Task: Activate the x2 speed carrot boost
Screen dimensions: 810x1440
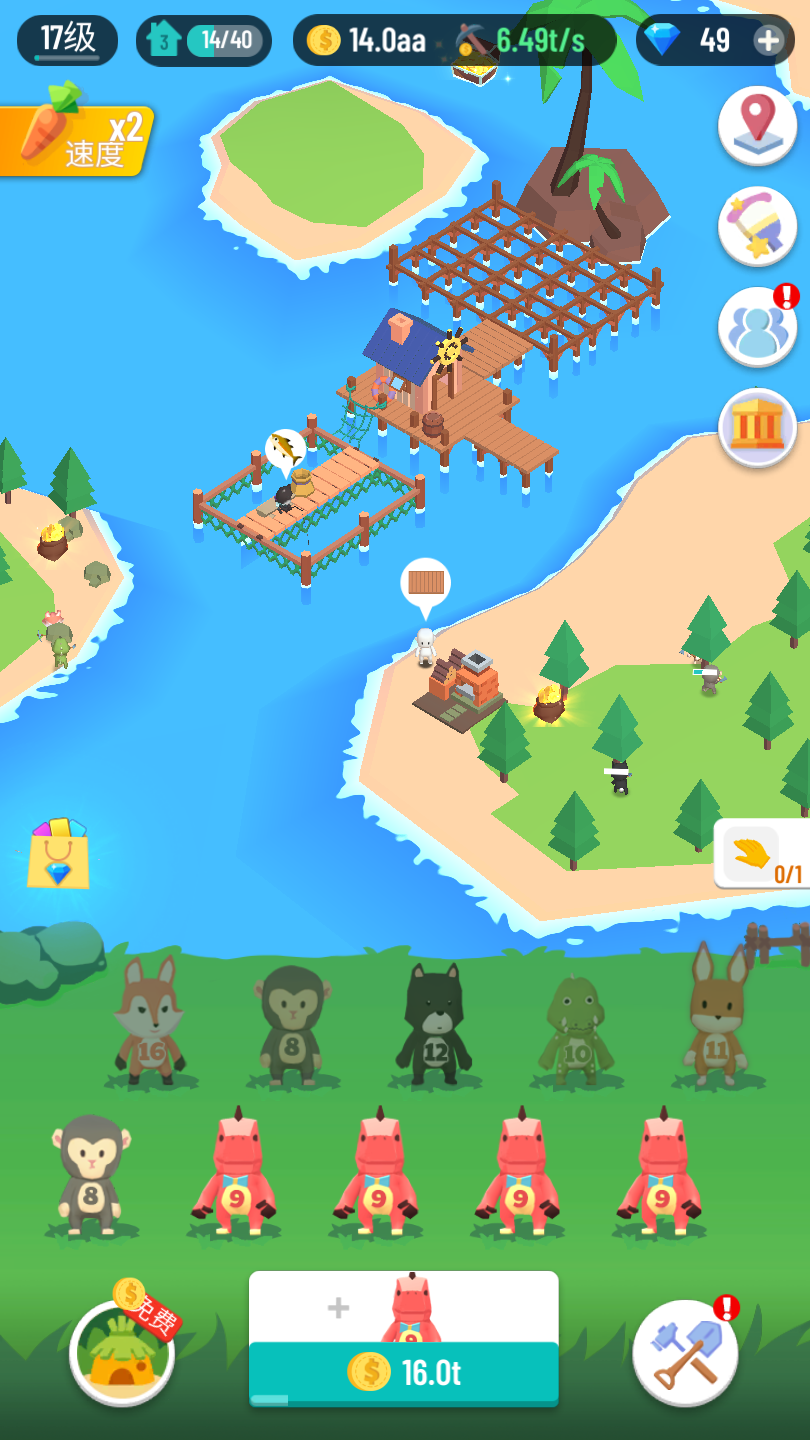Action: [x=75, y=139]
